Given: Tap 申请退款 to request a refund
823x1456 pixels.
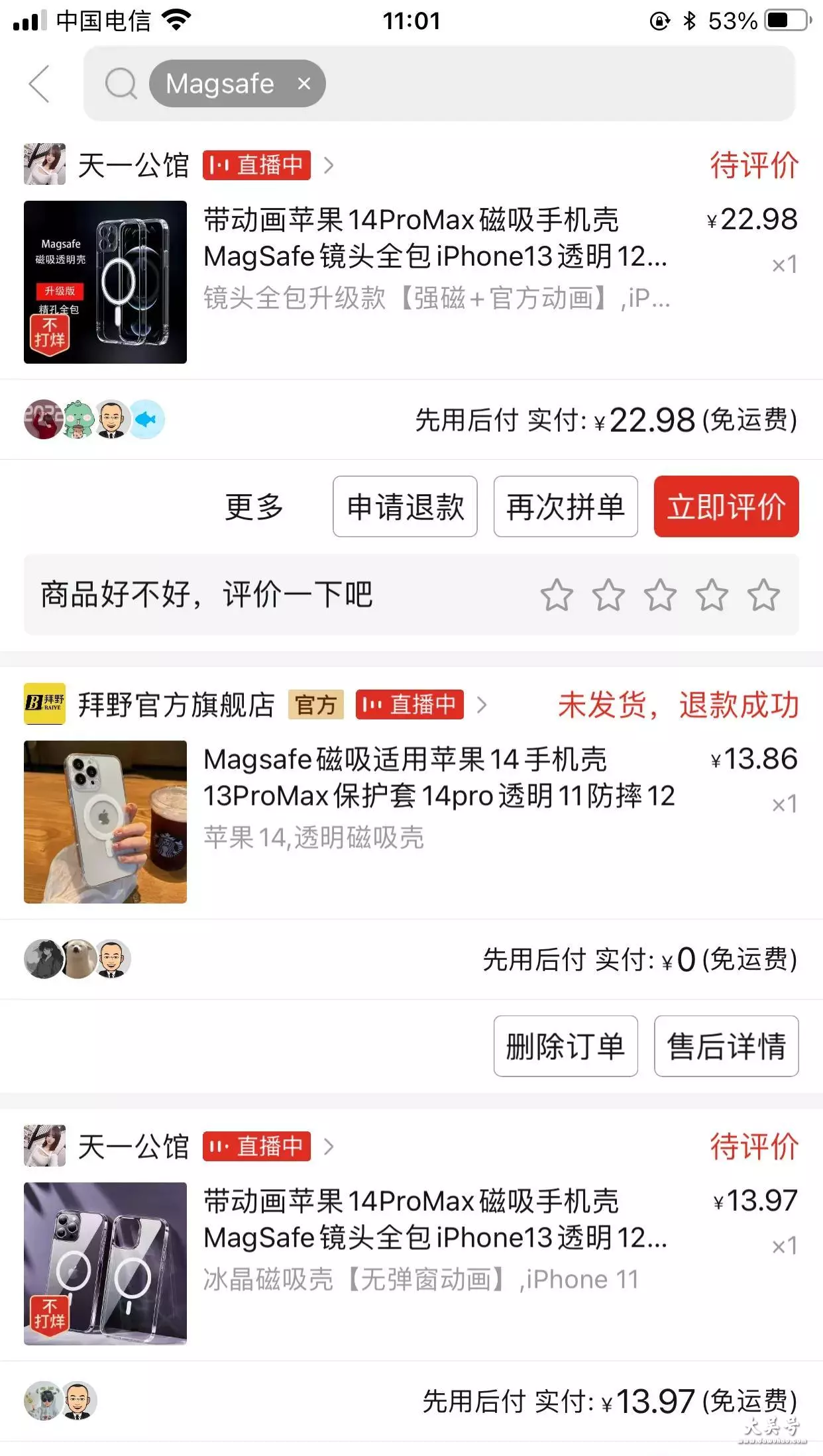Looking at the screenshot, I should tap(405, 507).
